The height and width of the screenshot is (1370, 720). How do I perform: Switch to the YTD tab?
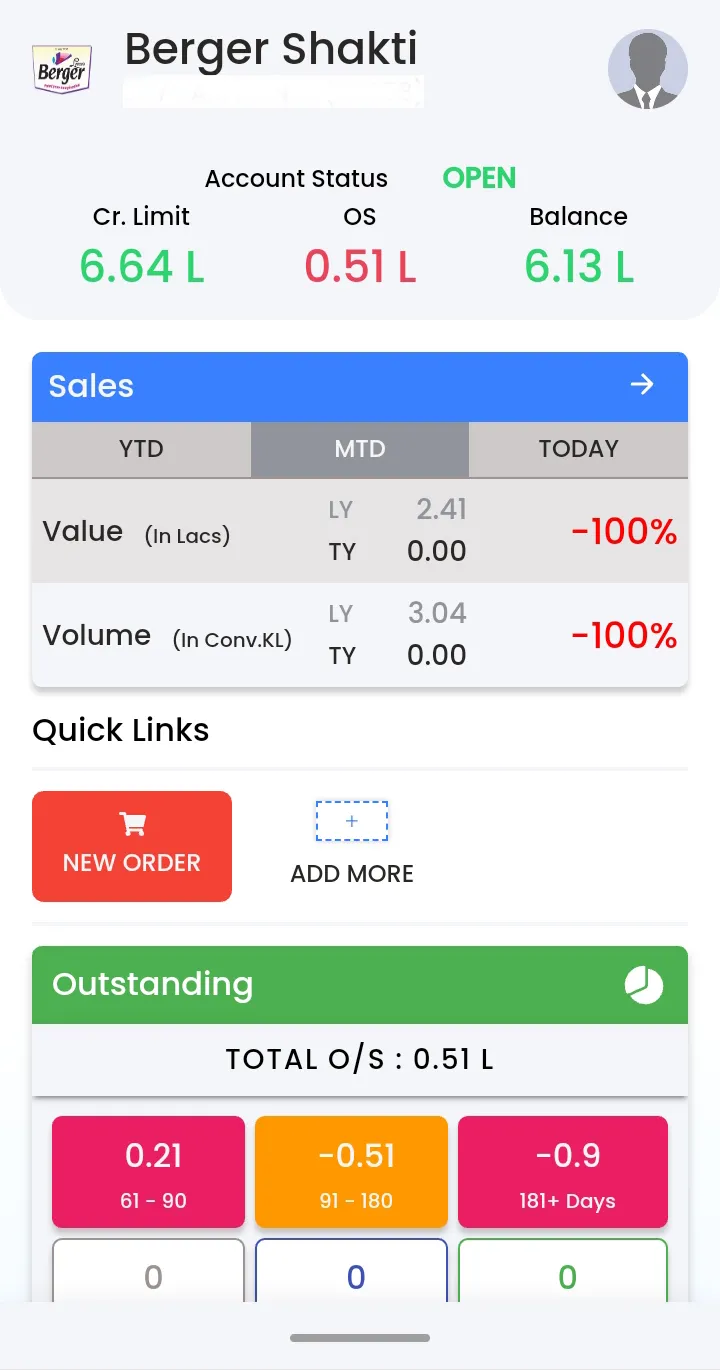coord(141,449)
